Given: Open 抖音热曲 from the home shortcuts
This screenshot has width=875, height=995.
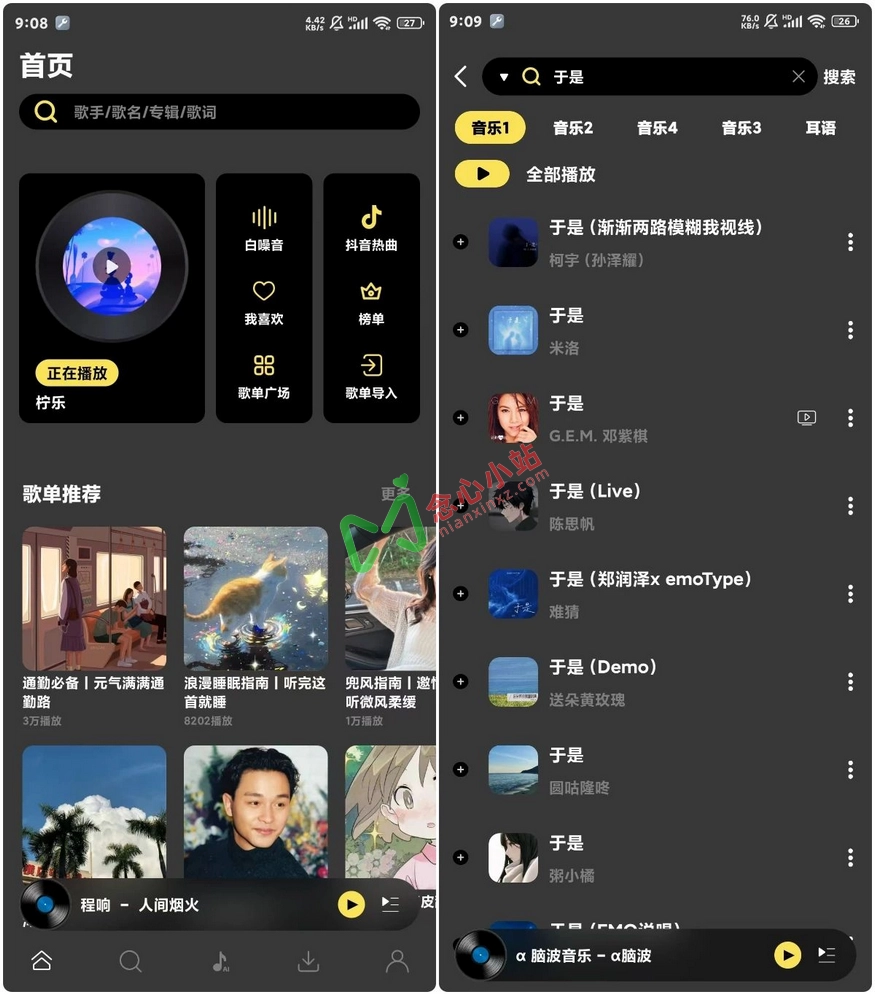Looking at the screenshot, I should (x=371, y=221).
